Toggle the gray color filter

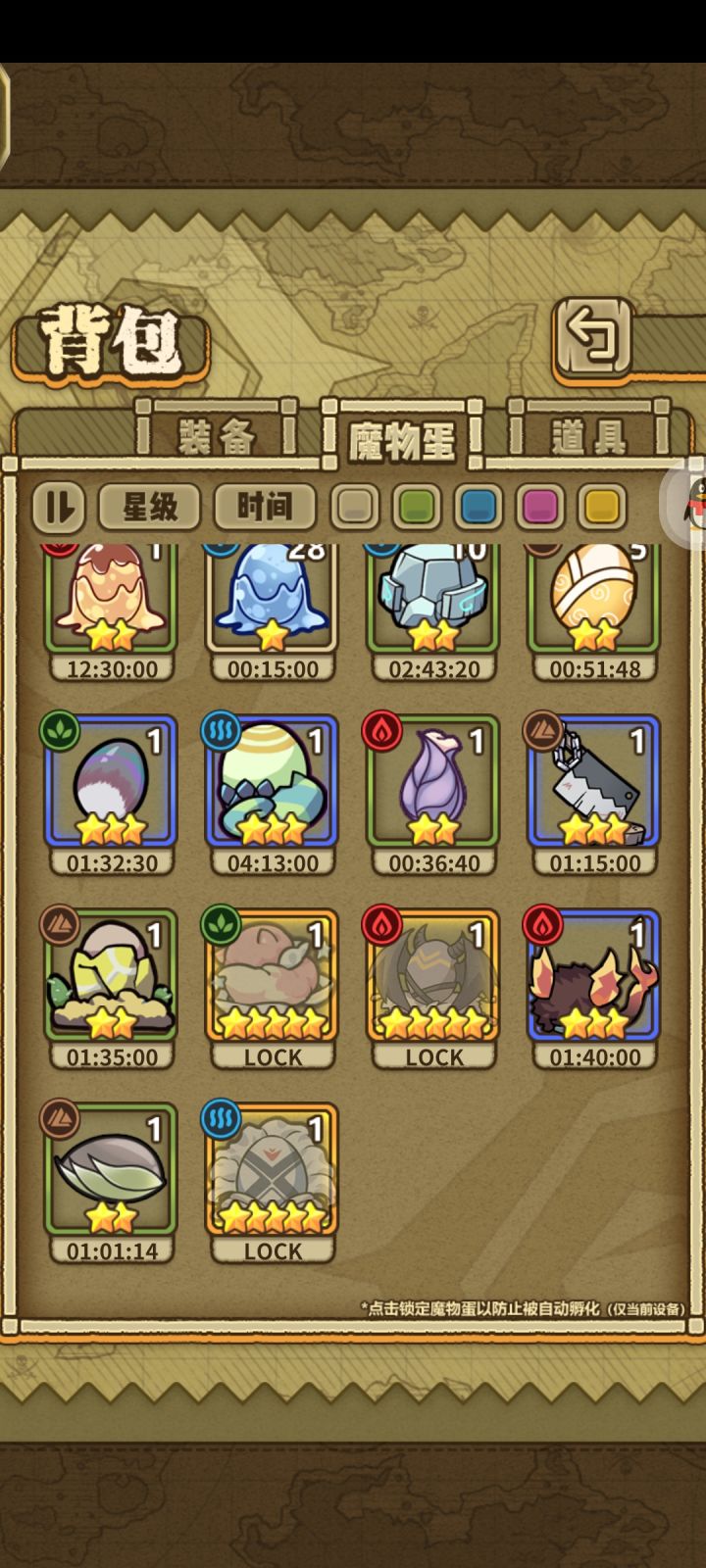coord(354,508)
